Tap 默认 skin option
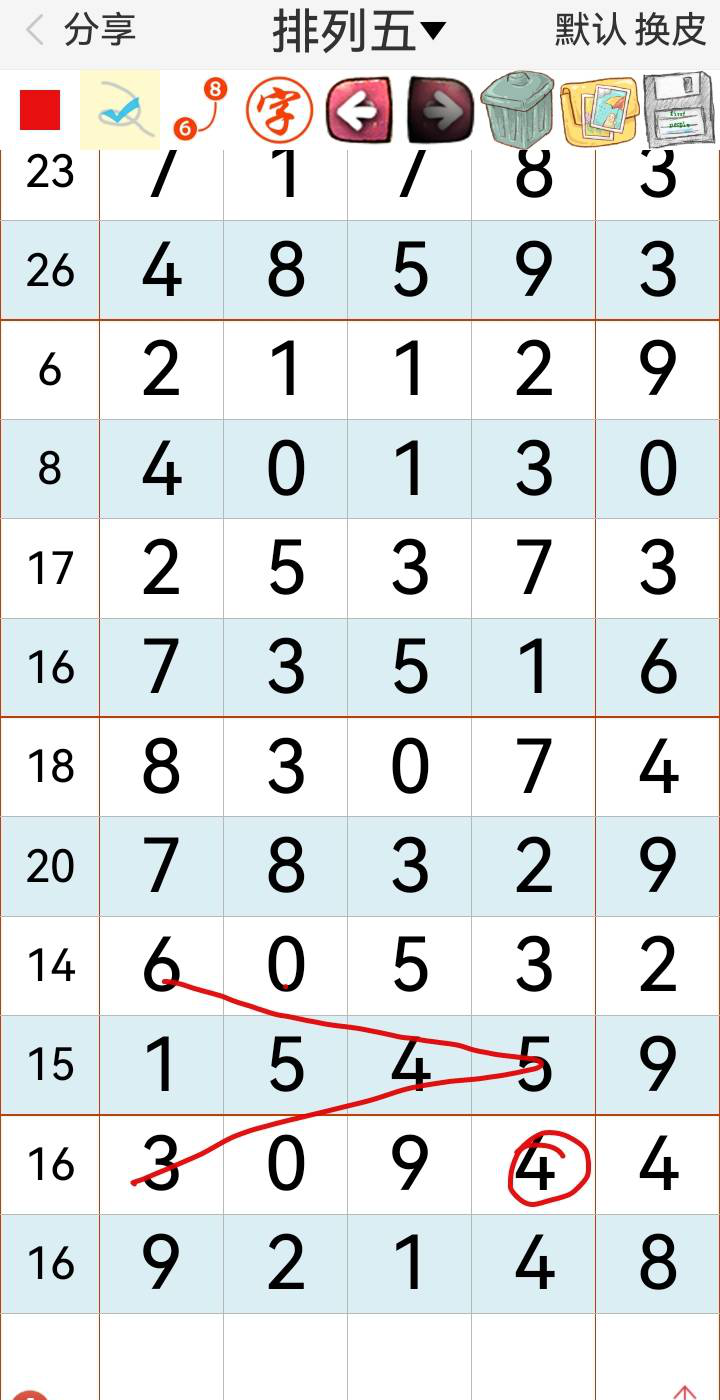This screenshot has height=1400, width=720. 587,31
